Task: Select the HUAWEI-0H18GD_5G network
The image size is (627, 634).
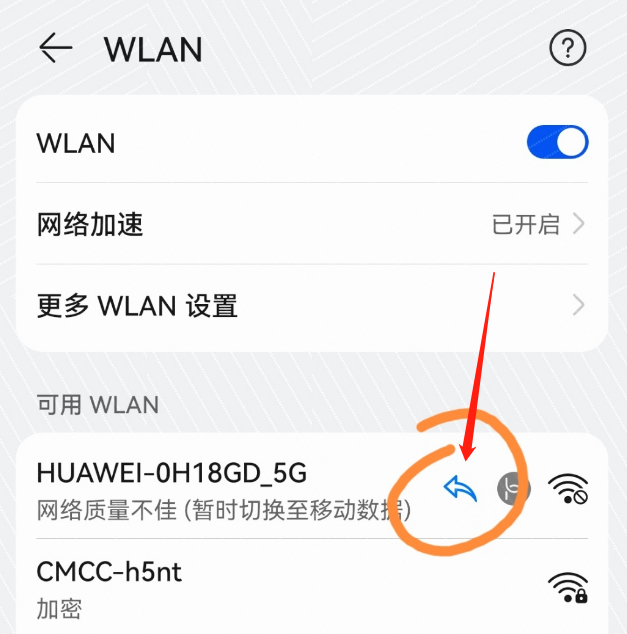Action: coord(200,487)
